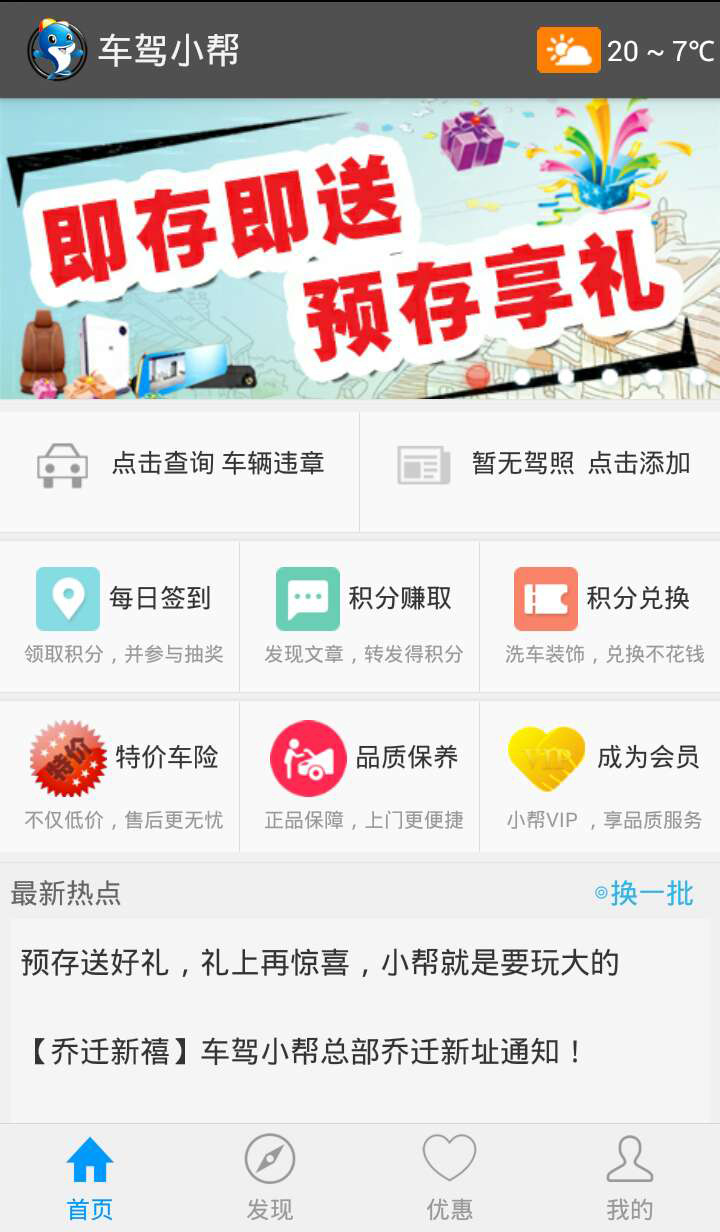This screenshot has height=1232, width=720.
Task: Tap 点击查询 车辆违章 to check violations
Action: [180, 465]
